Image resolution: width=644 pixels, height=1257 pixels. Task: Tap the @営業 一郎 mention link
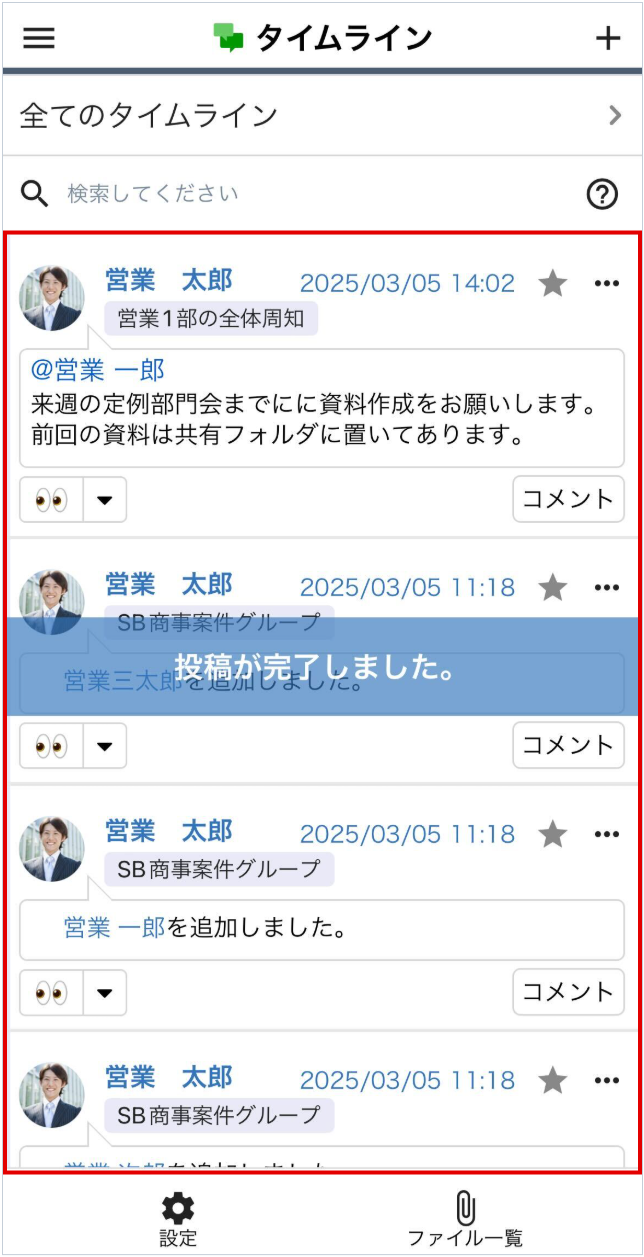(x=98, y=371)
